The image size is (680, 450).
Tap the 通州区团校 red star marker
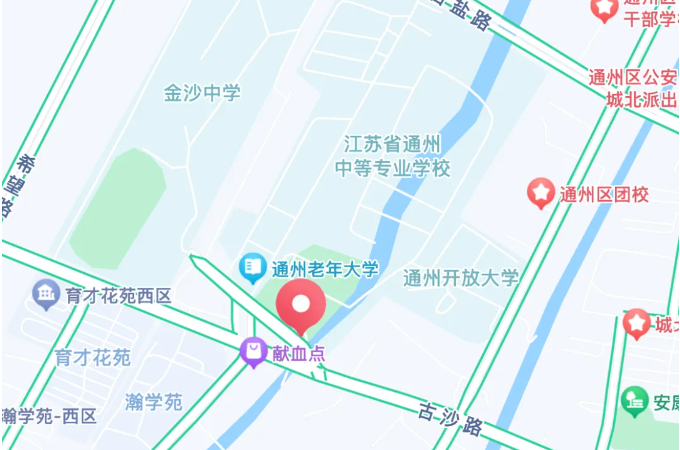[x=540, y=192]
